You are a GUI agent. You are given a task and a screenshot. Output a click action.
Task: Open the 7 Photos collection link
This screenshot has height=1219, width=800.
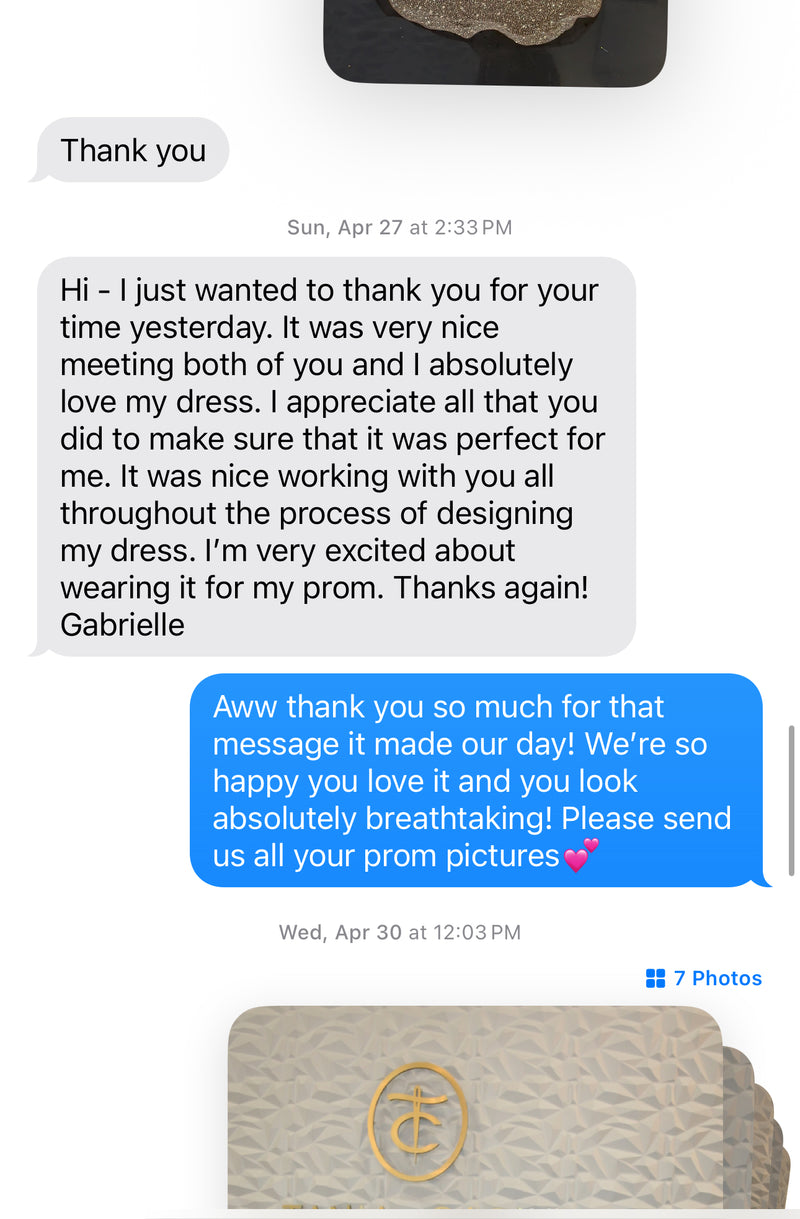(704, 978)
